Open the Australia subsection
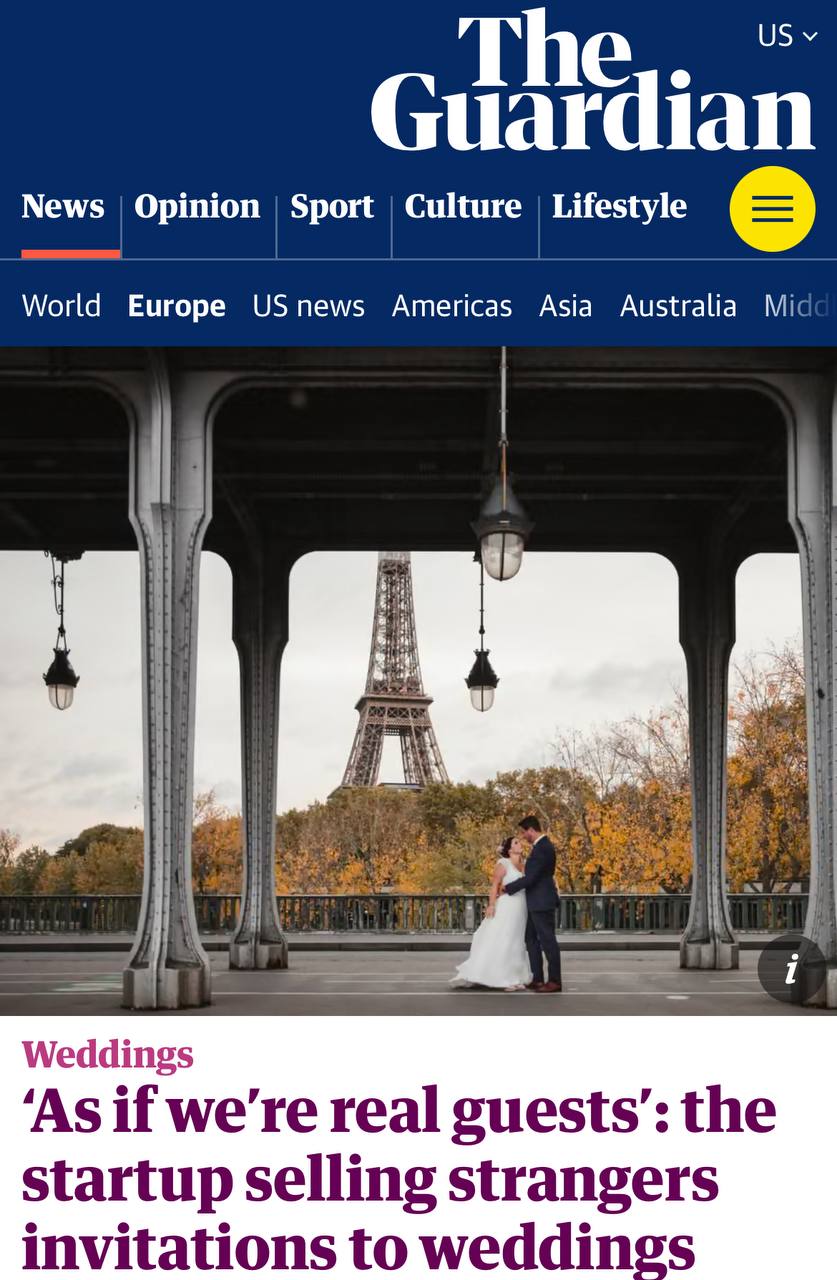 click(678, 305)
